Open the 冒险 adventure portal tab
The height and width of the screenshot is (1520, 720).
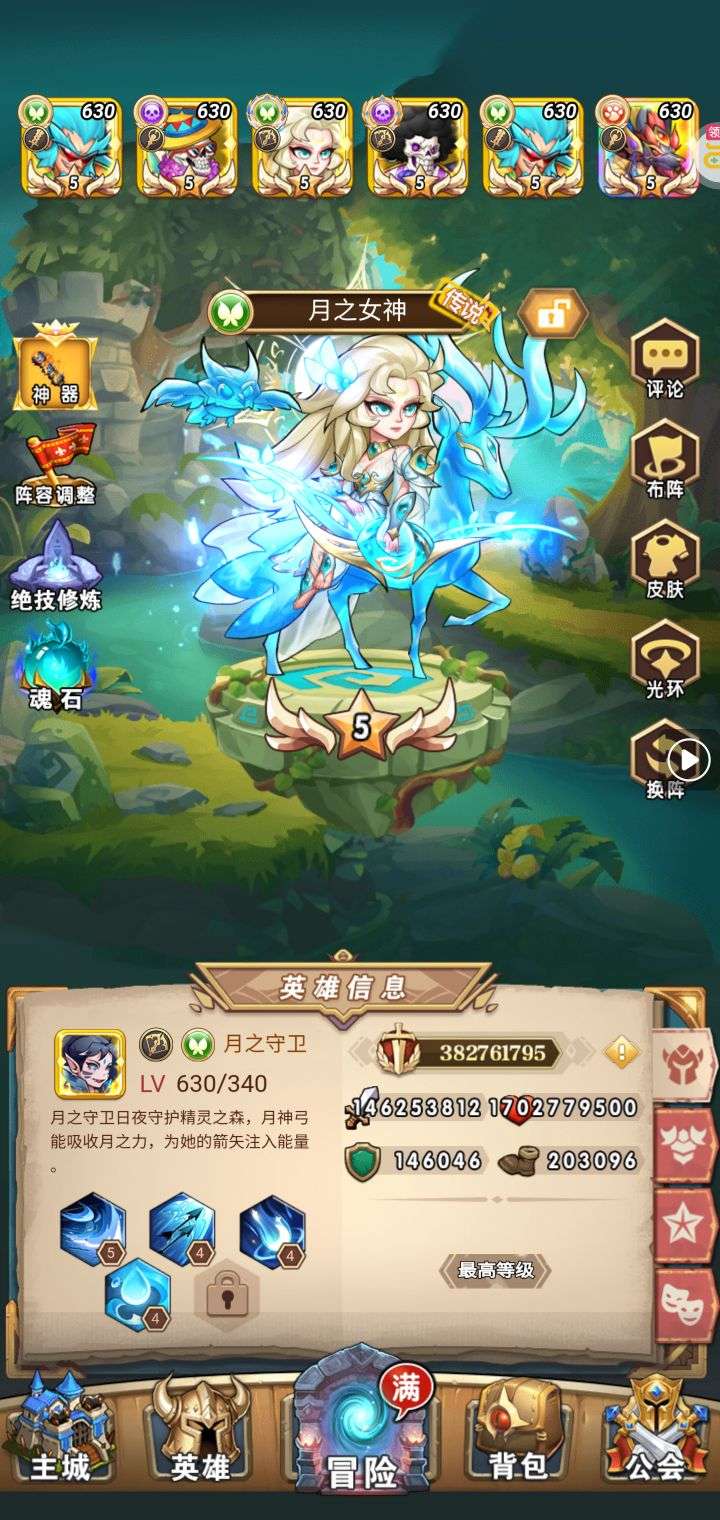pyautogui.click(x=360, y=1430)
